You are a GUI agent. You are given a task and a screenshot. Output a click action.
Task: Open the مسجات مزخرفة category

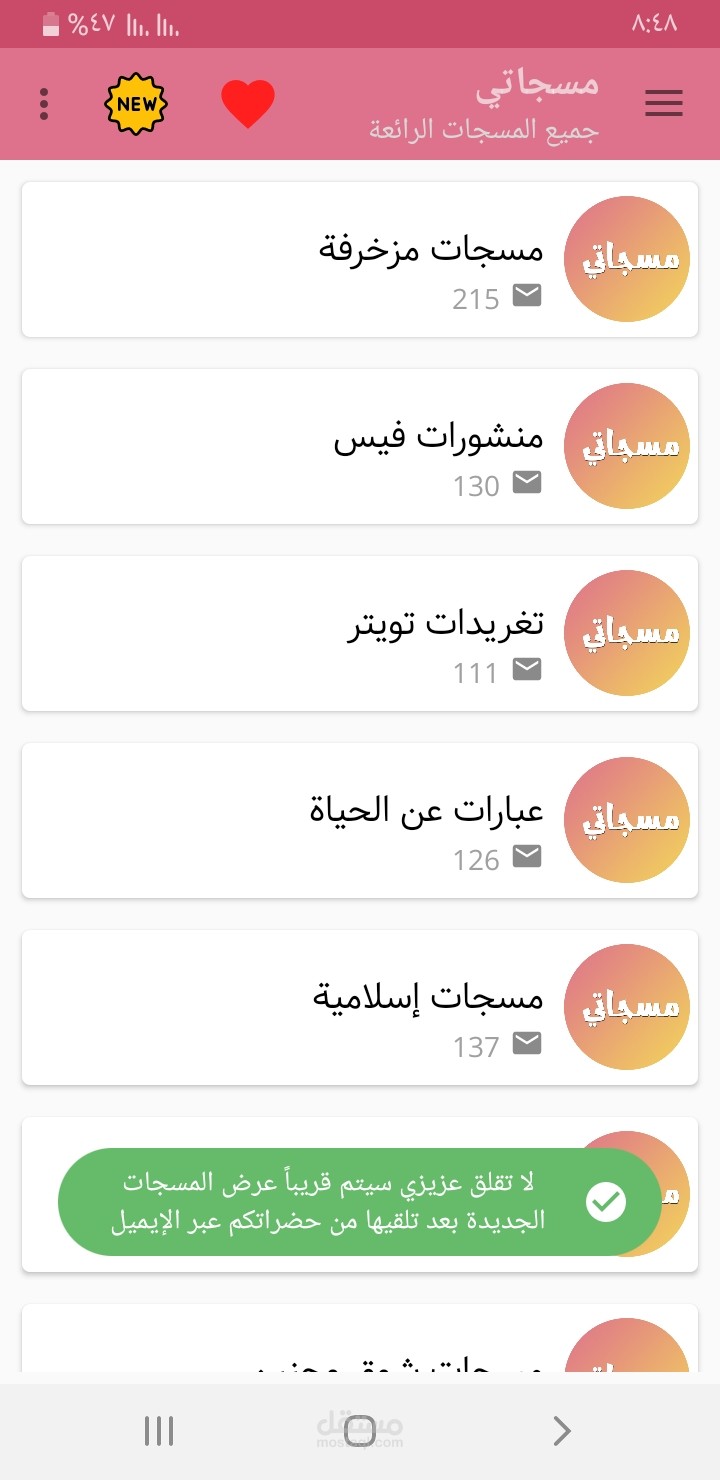click(360, 259)
